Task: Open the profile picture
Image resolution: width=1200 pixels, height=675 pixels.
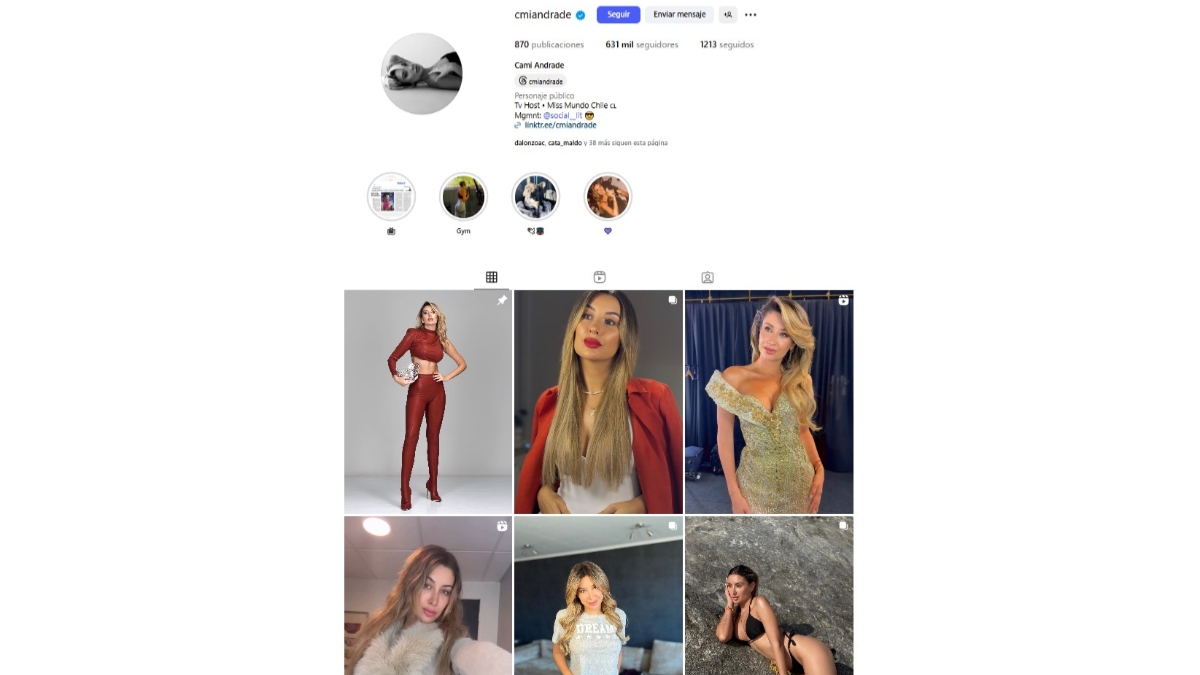Action: 421,73
